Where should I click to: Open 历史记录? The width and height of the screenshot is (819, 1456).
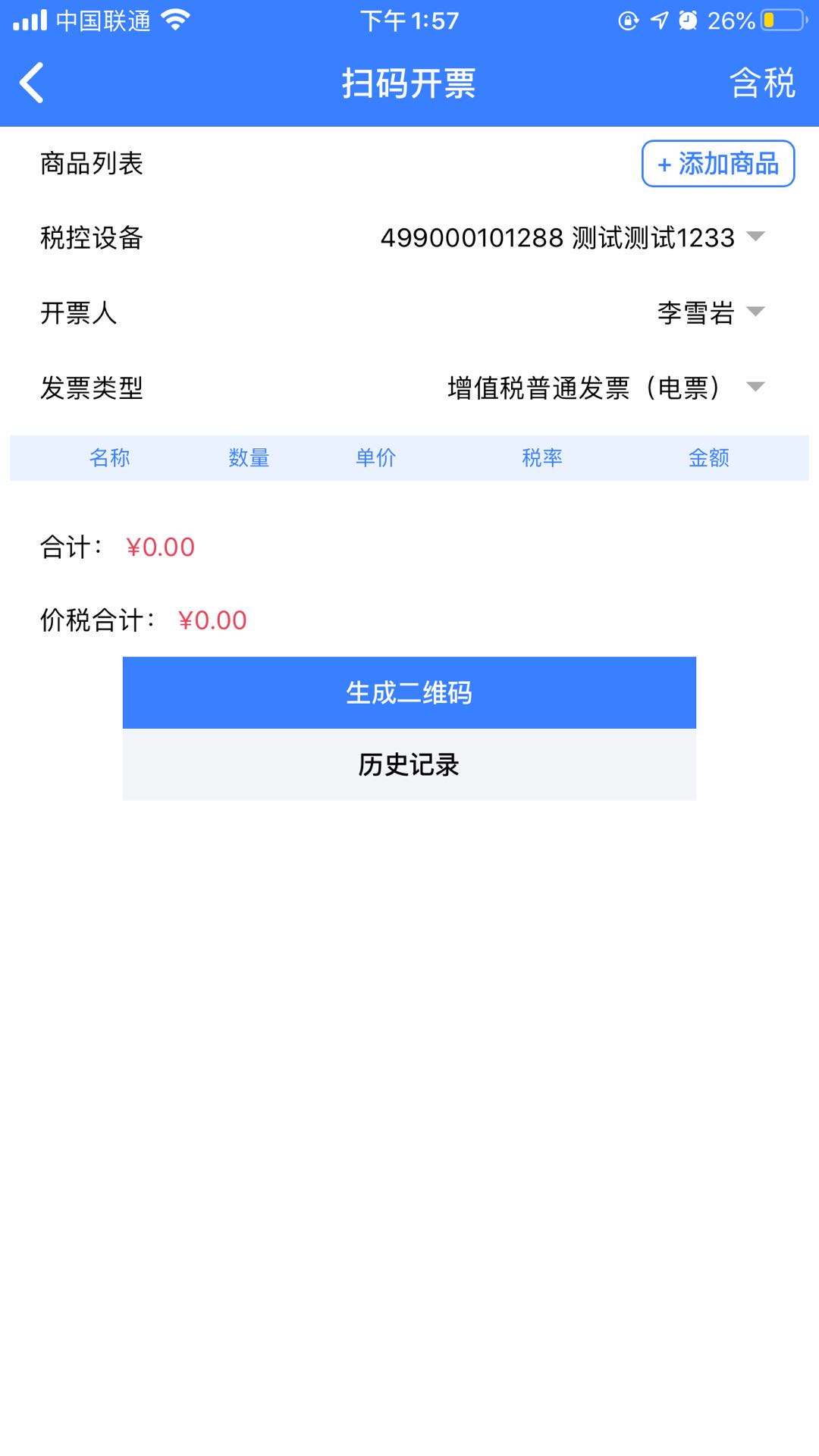(409, 764)
